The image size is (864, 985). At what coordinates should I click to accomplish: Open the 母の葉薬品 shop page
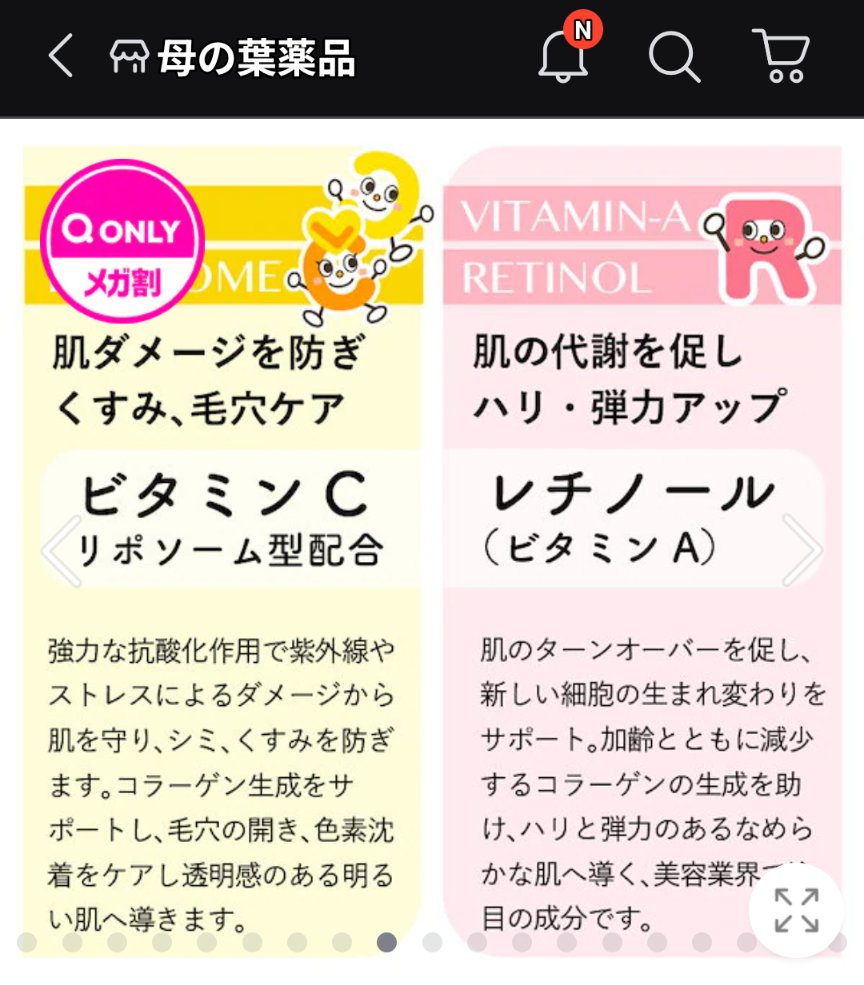pos(233,59)
